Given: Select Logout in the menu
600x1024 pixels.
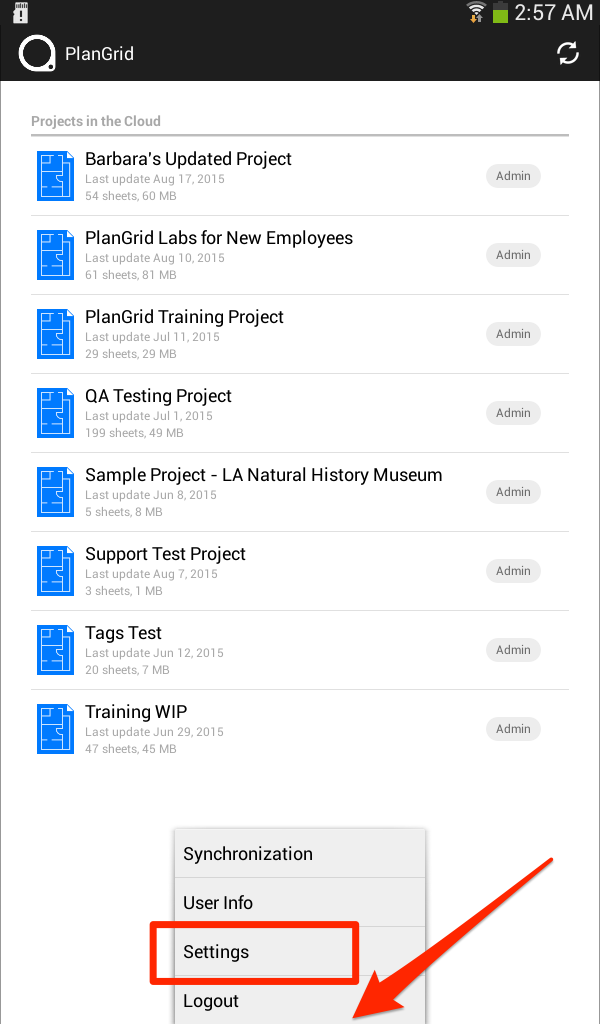Looking at the screenshot, I should pos(300,1000).
